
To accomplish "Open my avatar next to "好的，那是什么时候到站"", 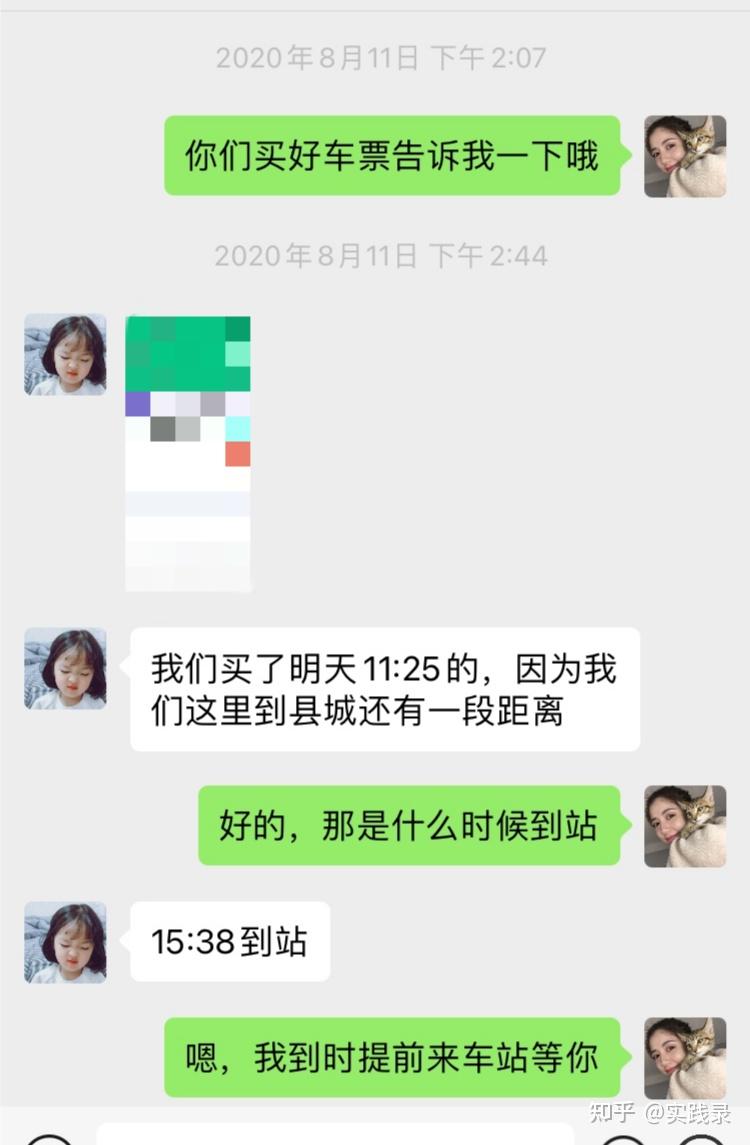I will 685,826.
